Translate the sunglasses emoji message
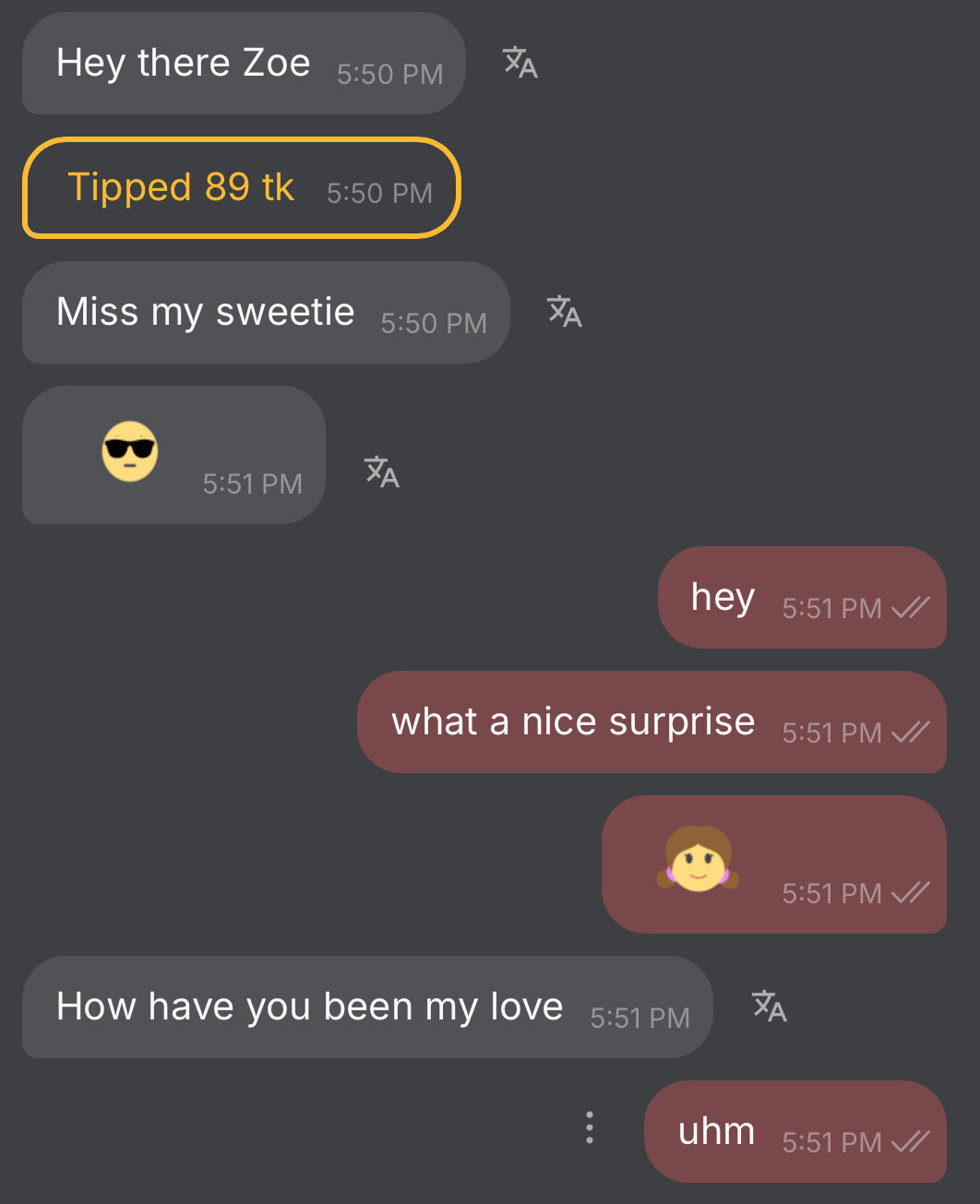 click(x=382, y=471)
